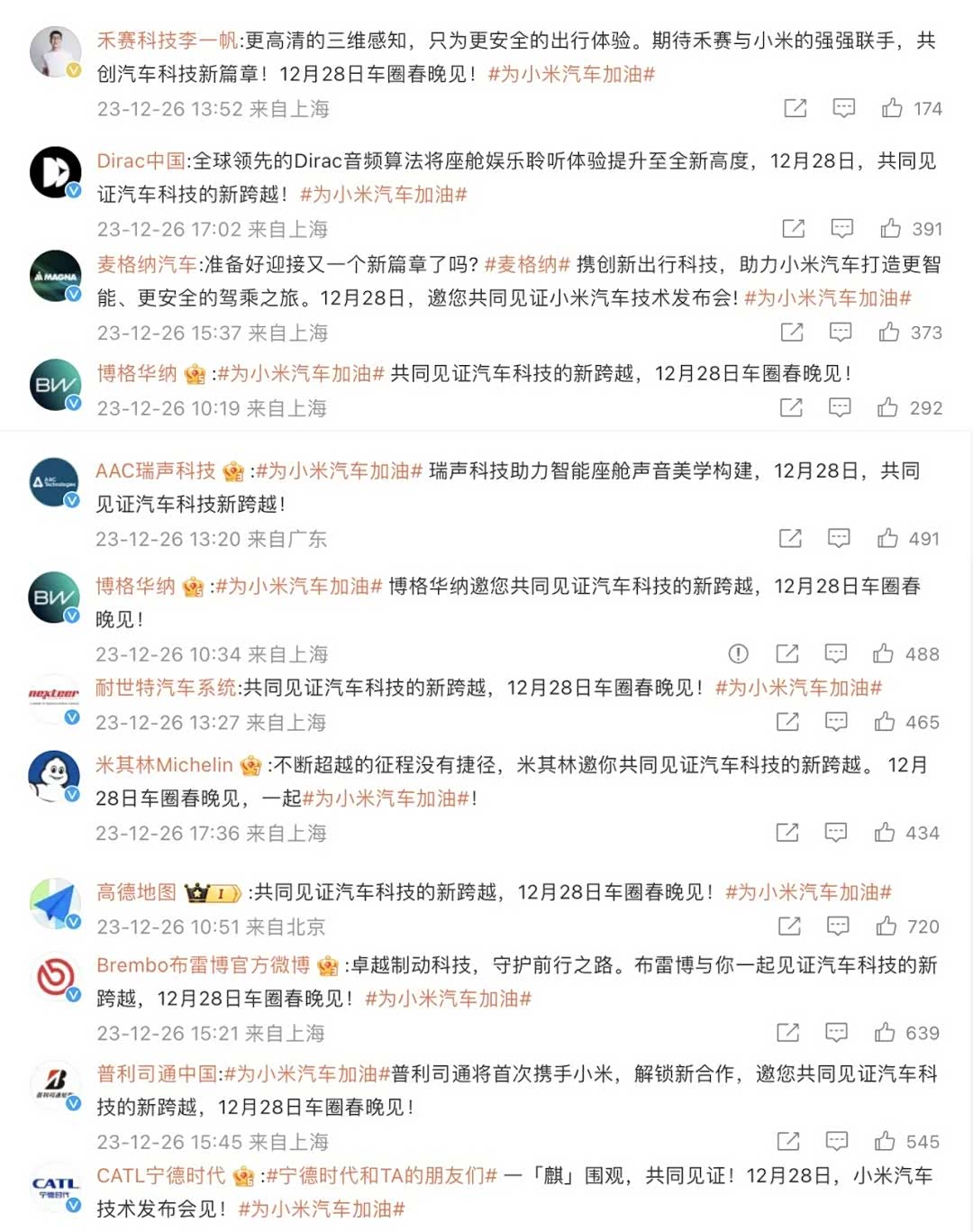
Task: View Dirac中国's profile avatar
Action: [x=55, y=172]
